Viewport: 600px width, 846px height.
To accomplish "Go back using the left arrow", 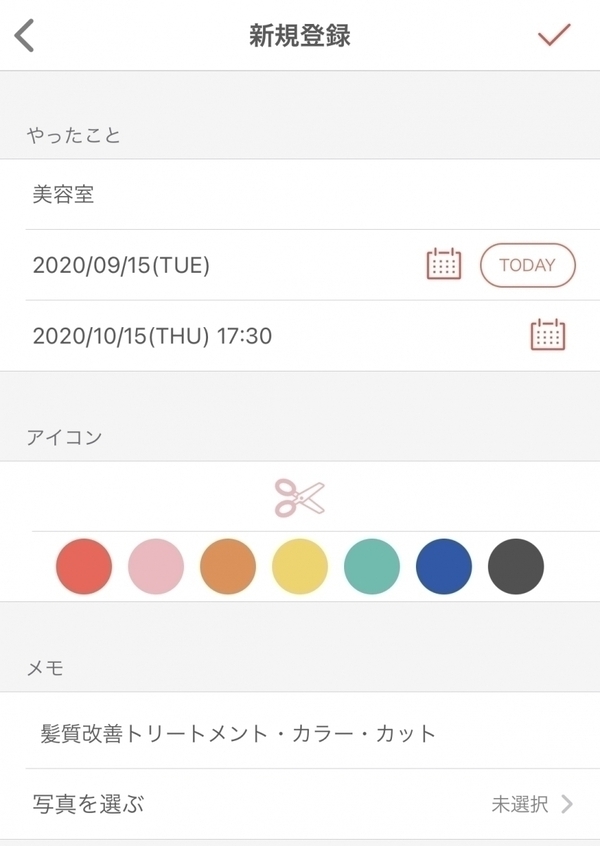I will coord(26,36).
